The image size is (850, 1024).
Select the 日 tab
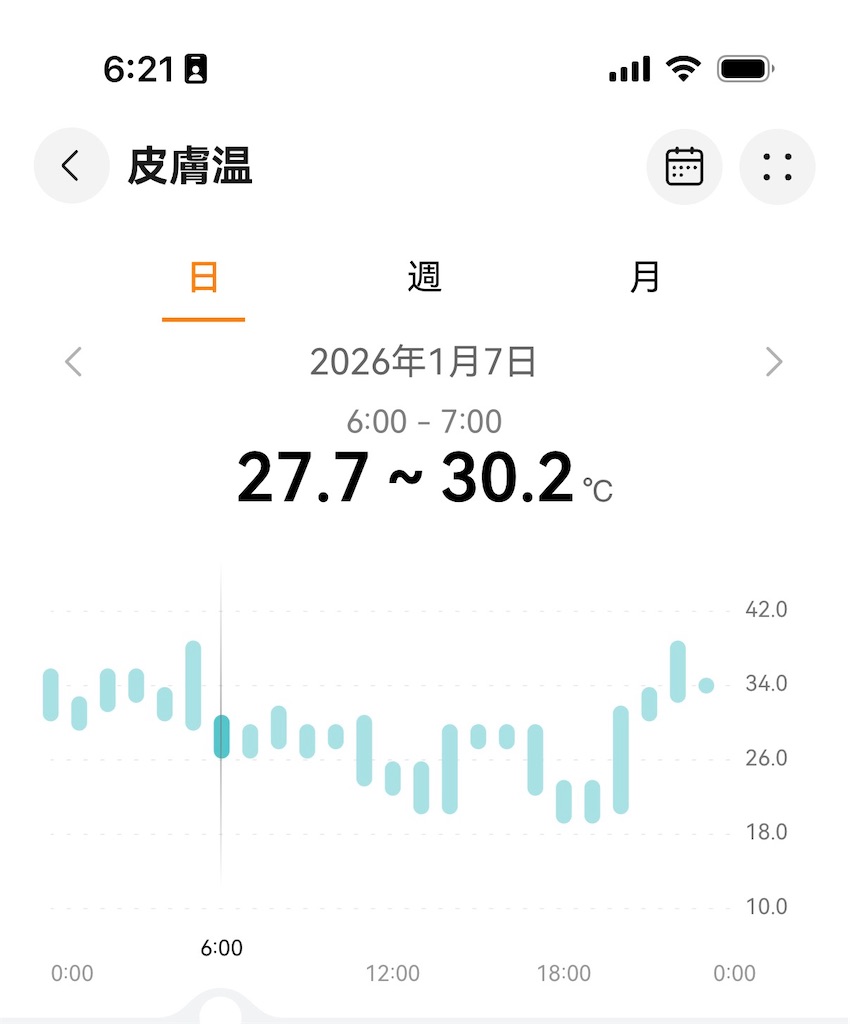click(x=204, y=277)
